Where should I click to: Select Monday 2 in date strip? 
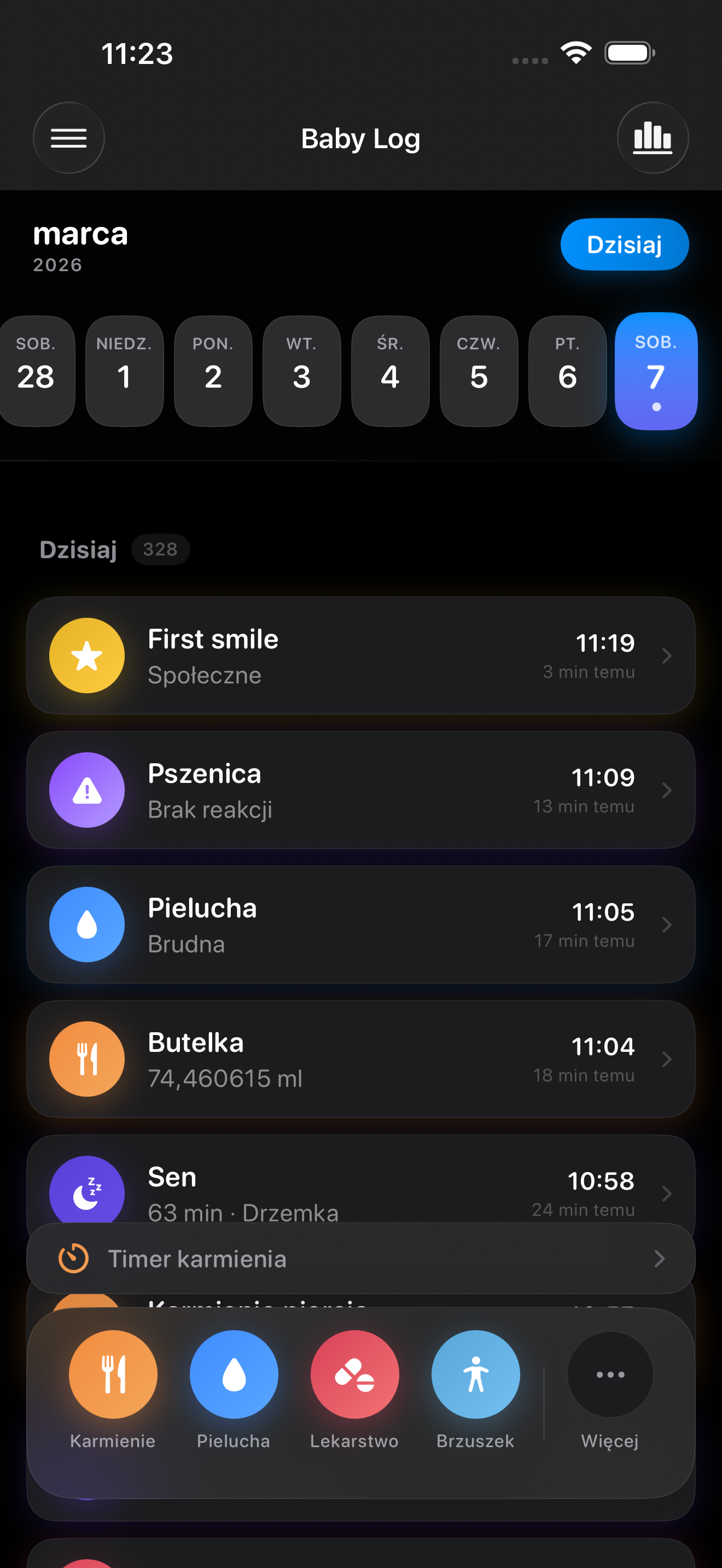[x=213, y=371]
